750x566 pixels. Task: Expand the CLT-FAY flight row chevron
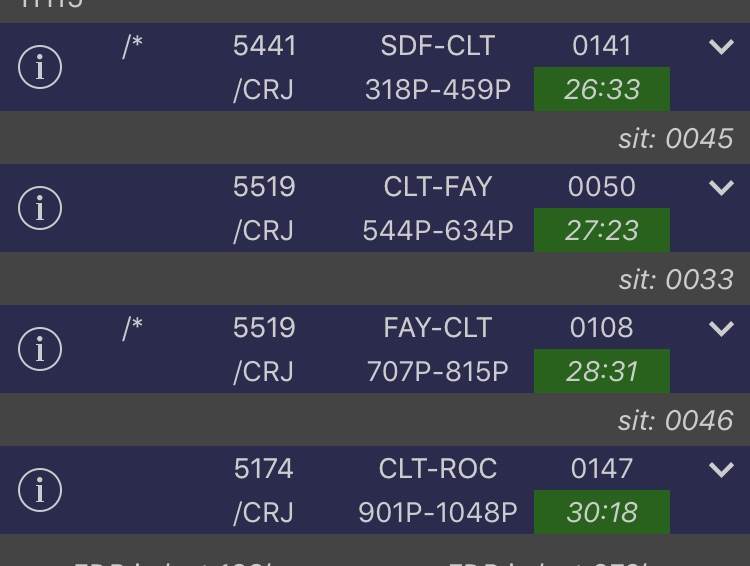click(x=721, y=188)
